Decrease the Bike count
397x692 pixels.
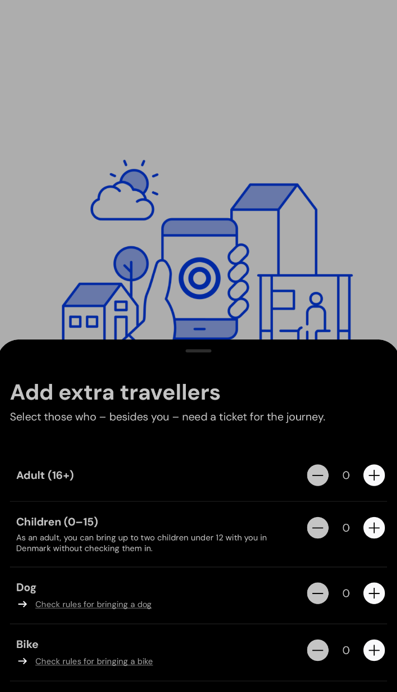tap(318, 650)
